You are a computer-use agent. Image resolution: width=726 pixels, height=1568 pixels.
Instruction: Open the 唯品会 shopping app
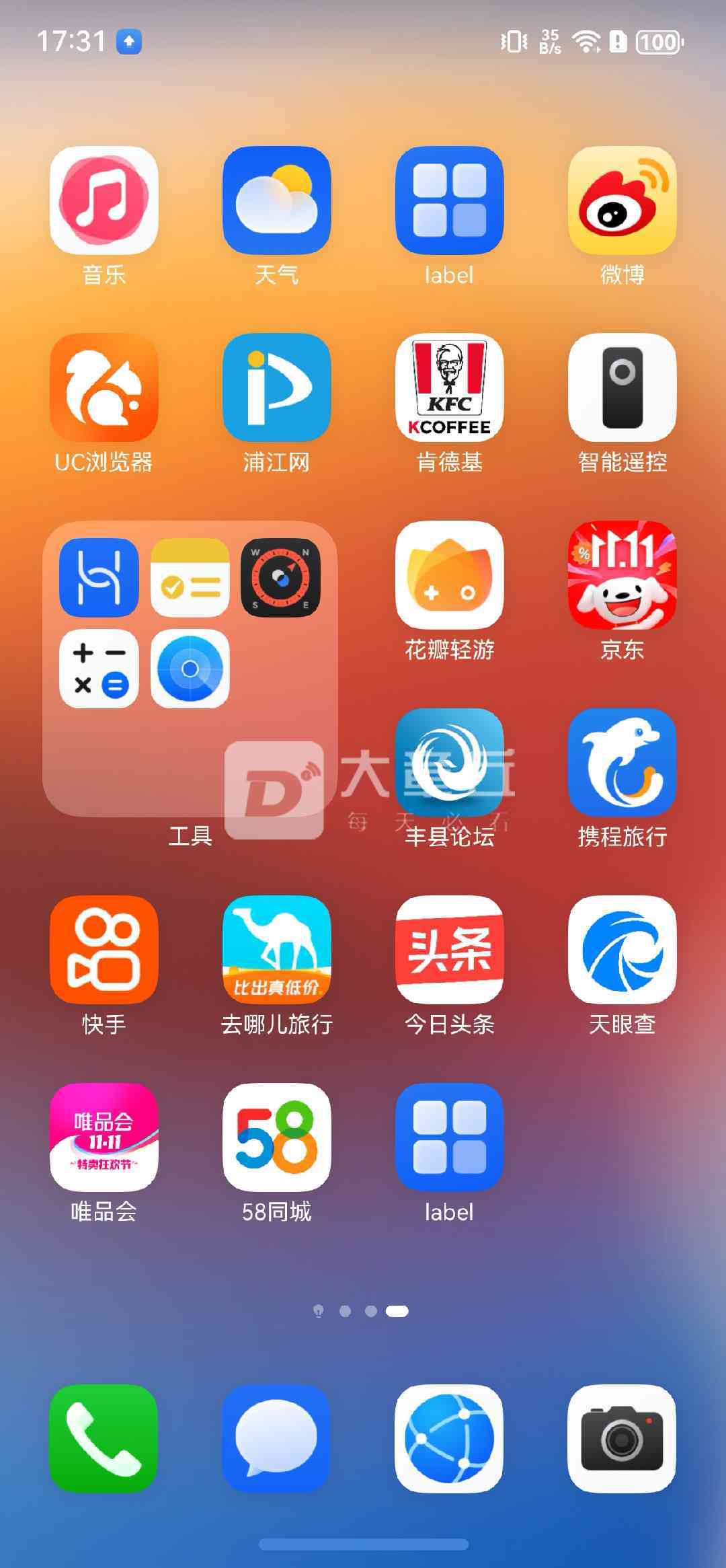click(104, 1137)
